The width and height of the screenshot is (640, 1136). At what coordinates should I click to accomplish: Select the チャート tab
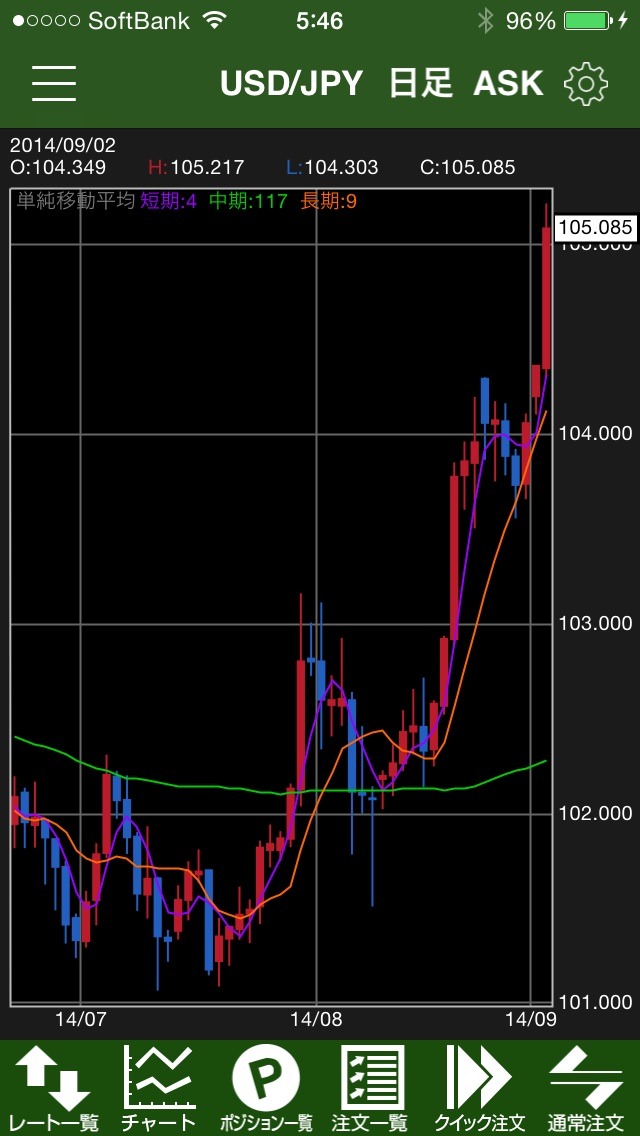[159, 1088]
